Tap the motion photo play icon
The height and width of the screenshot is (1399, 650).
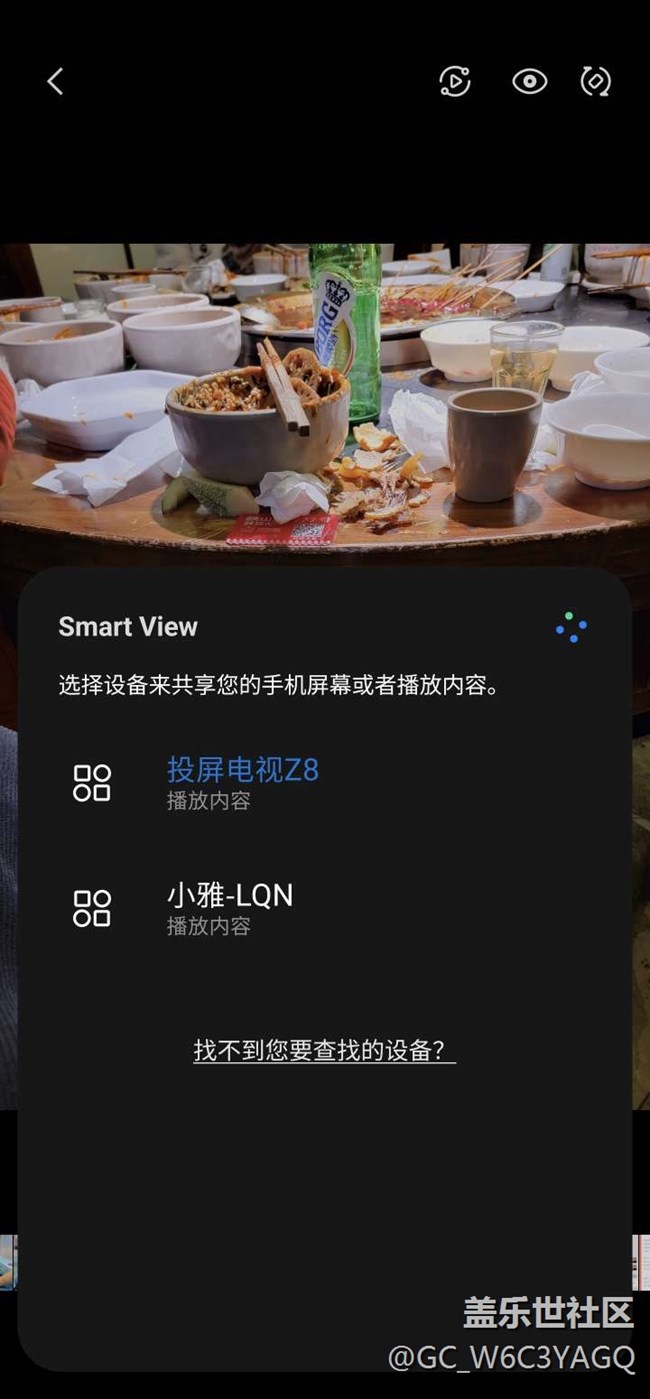point(455,82)
